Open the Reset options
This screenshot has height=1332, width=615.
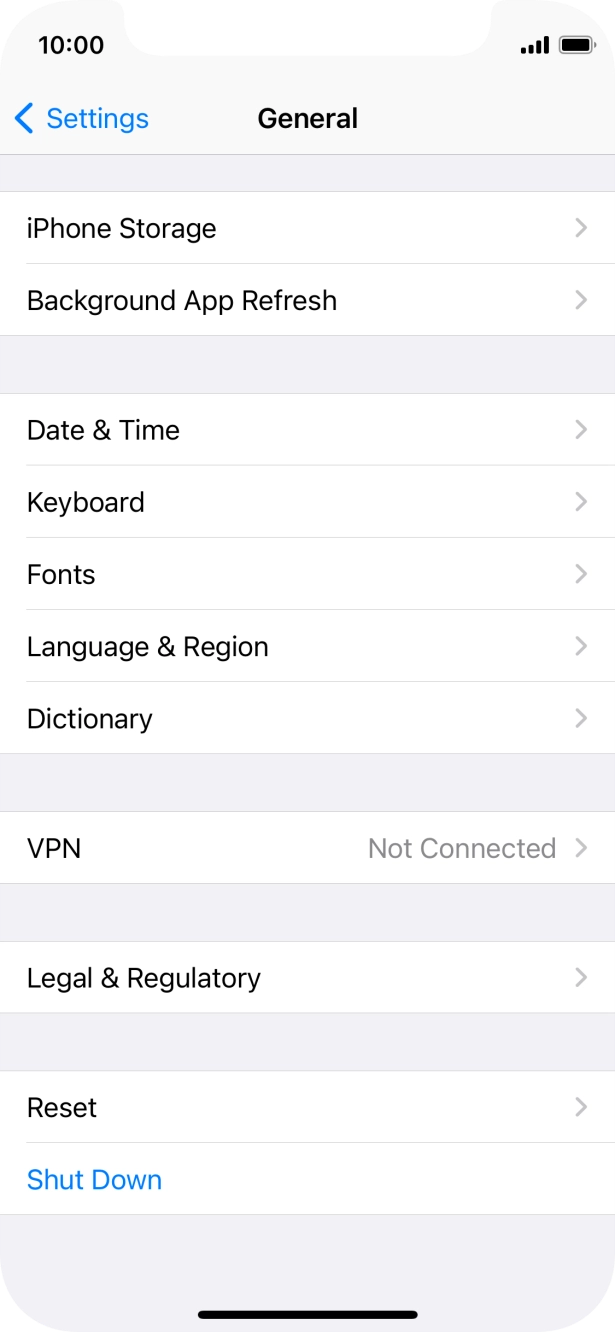(307, 1108)
